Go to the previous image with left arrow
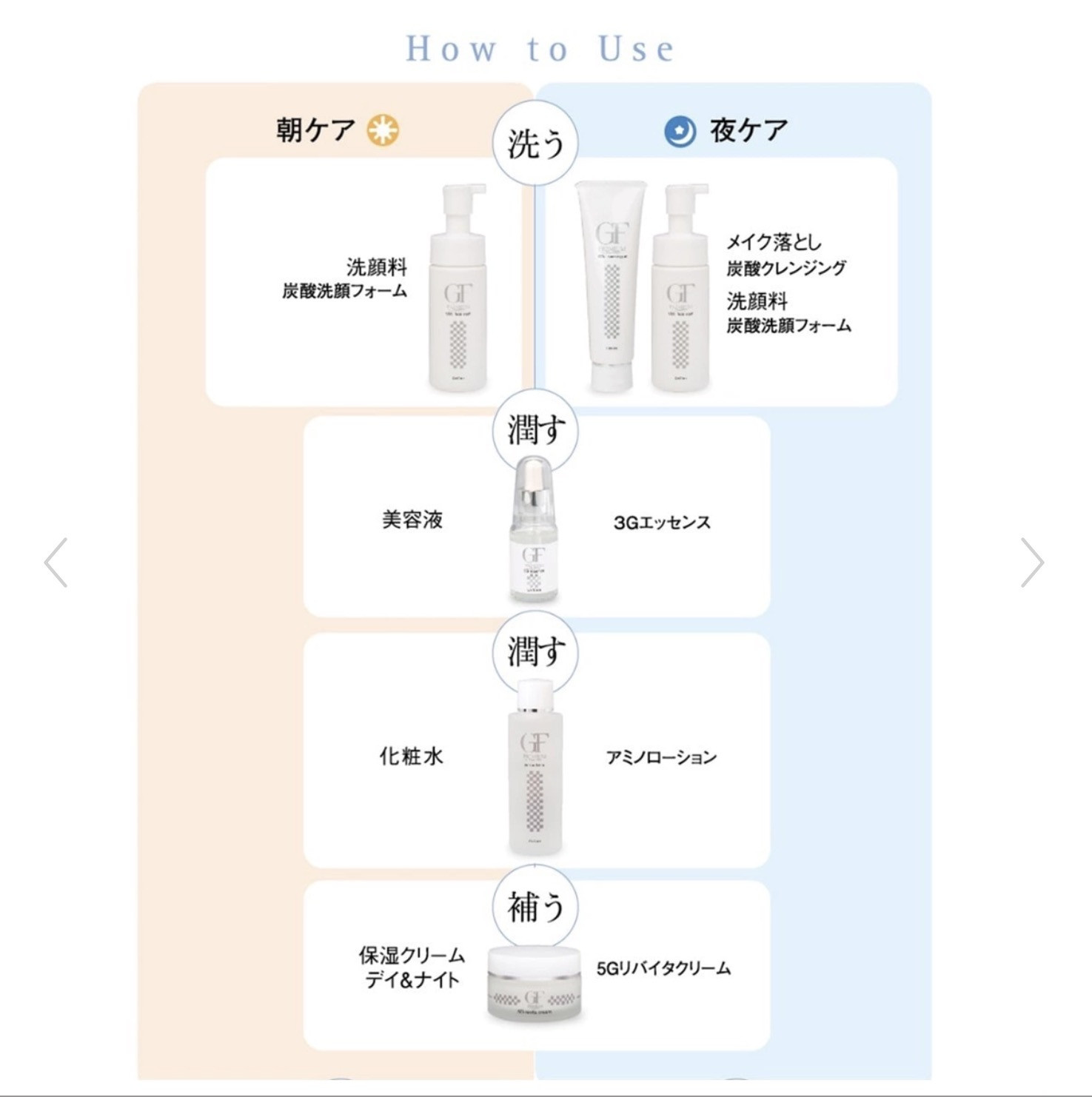Viewport: 1092px width, 1097px height. coord(56,563)
